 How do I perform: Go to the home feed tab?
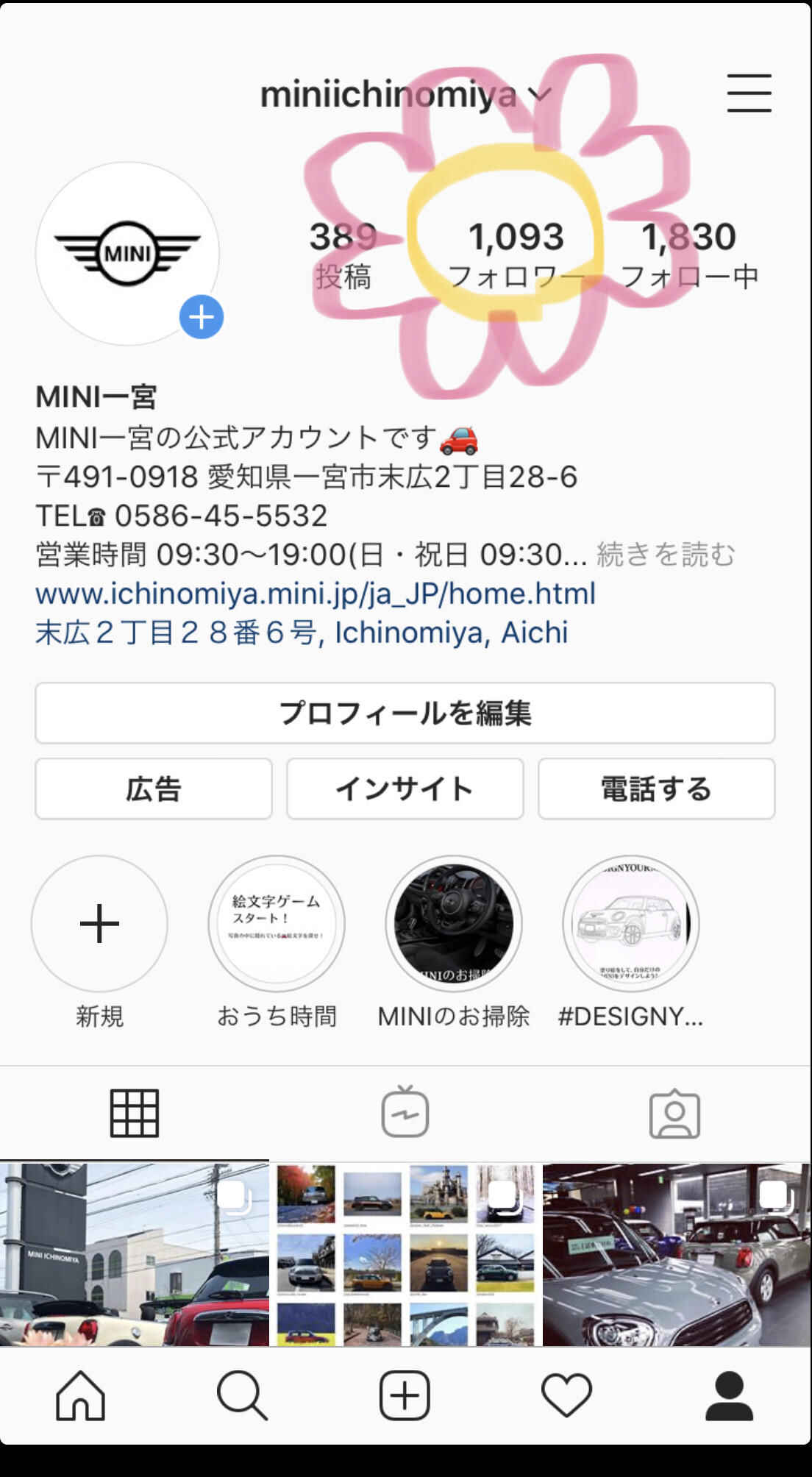(x=81, y=1395)
